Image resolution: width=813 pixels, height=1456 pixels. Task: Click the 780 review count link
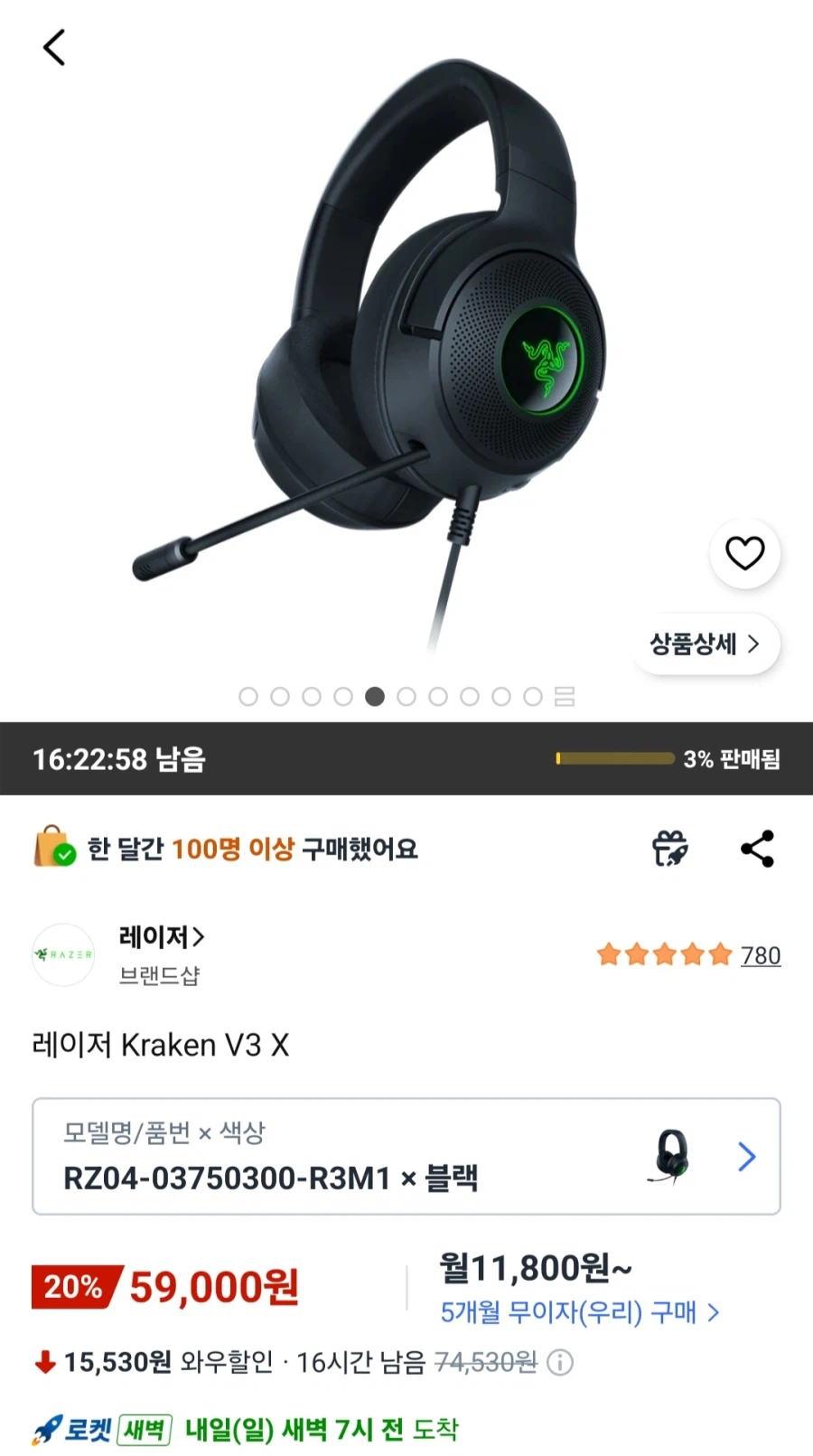762,955
